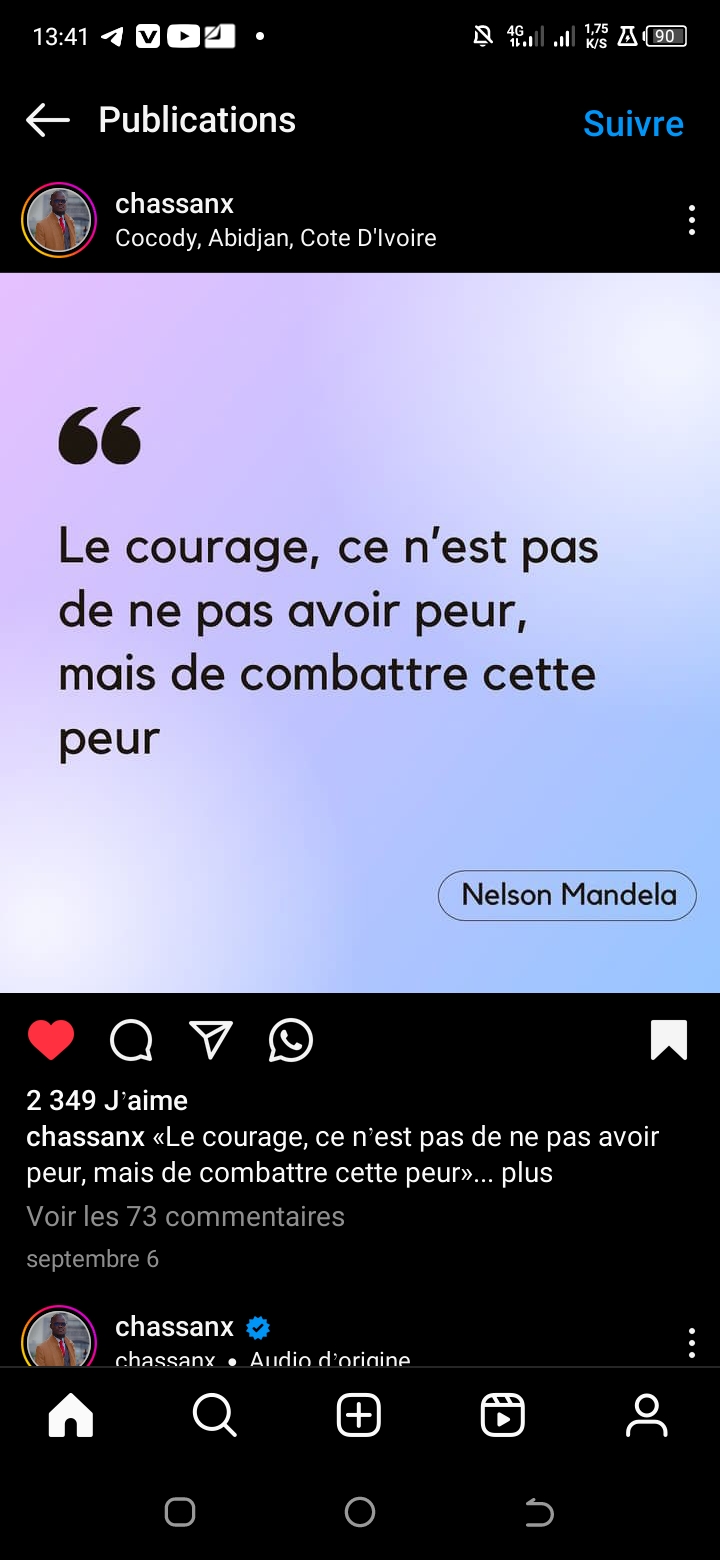Open the post's three-dot options menu
This screenshot has height=1560, width=720.
(691, 220)
